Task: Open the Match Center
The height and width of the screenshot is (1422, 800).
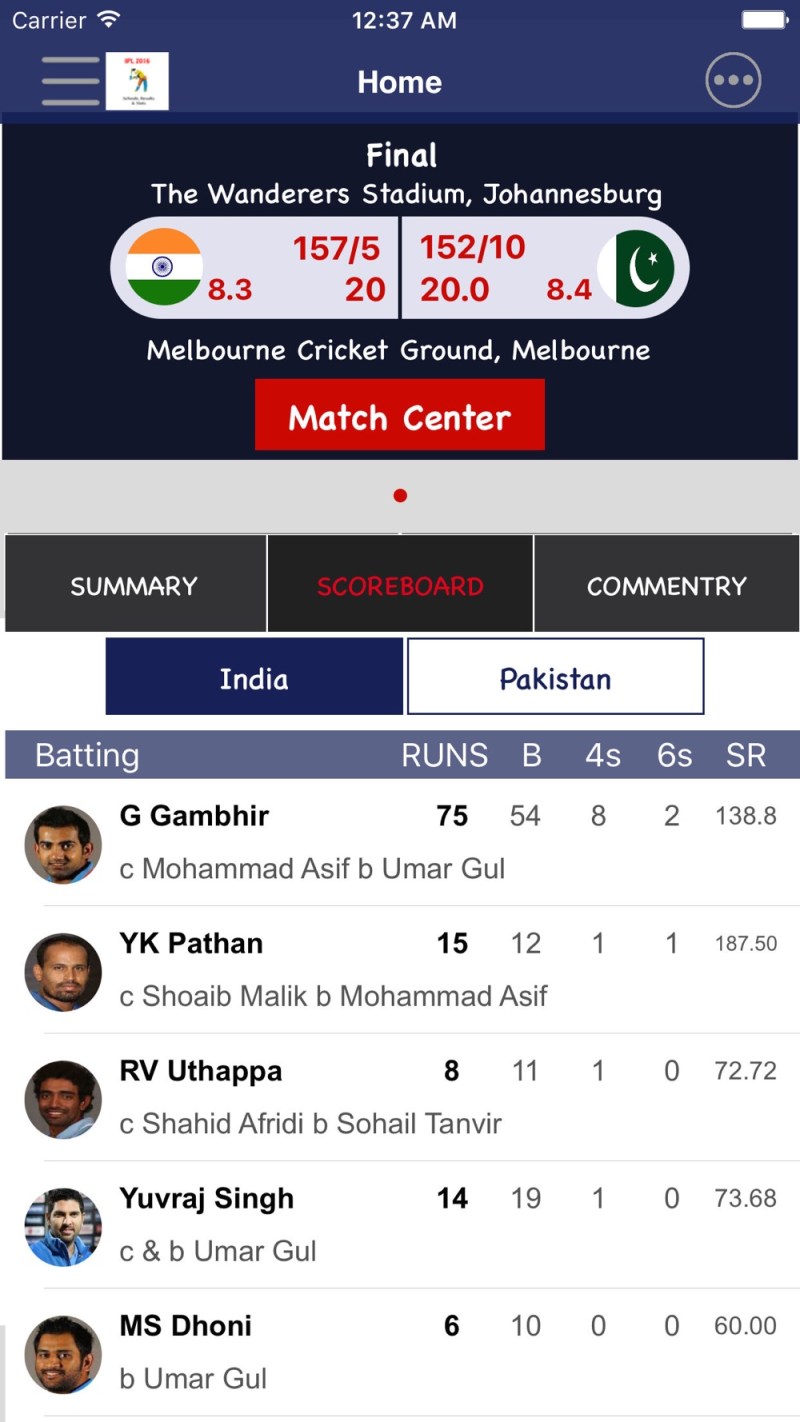Action: [x=400, y=415]
